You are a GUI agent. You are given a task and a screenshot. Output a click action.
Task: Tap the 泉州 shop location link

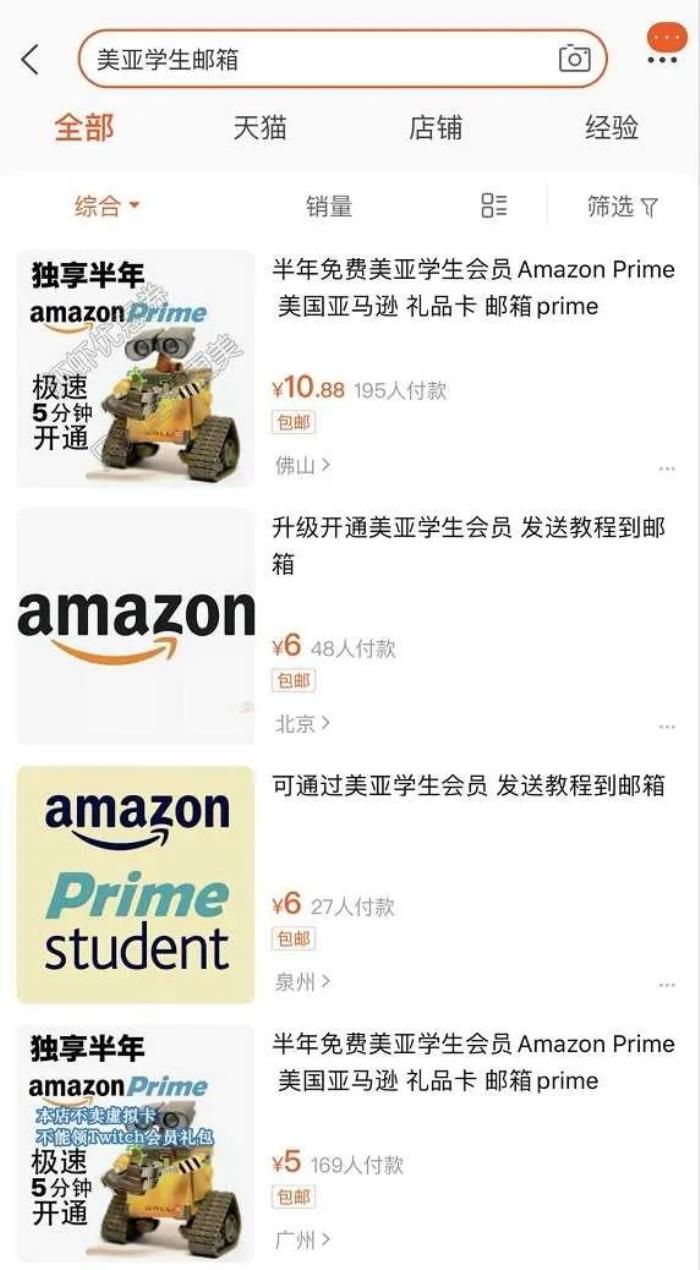coord(302,982)
